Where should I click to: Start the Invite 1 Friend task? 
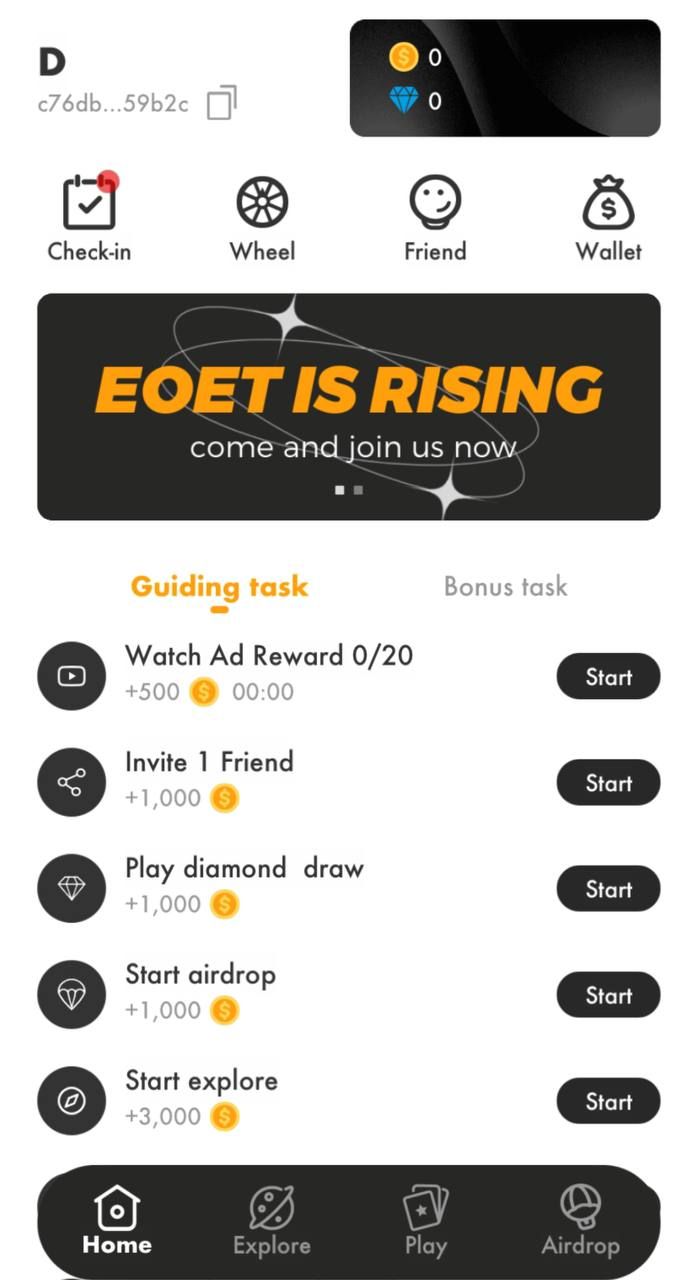coord(608,783)
